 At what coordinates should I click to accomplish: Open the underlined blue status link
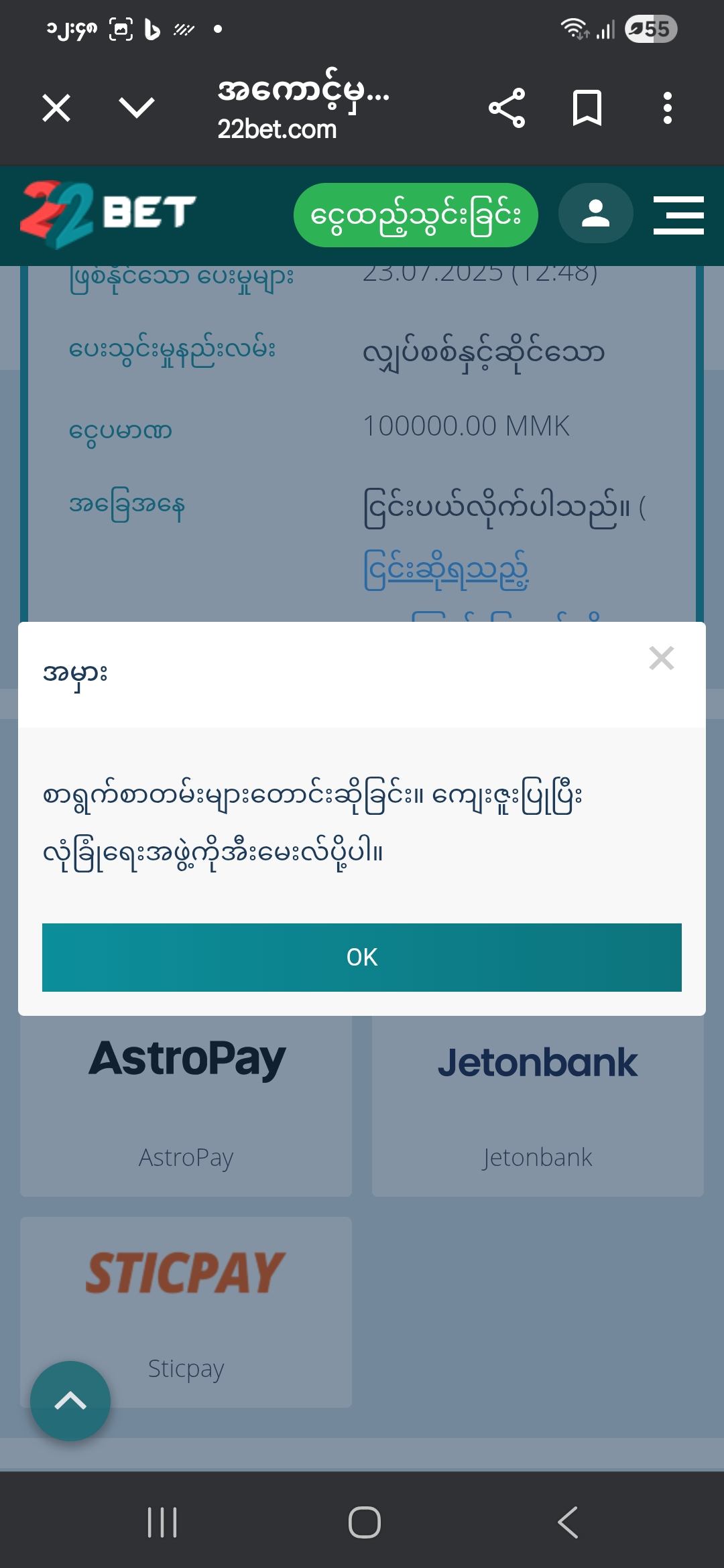(446, 571)
